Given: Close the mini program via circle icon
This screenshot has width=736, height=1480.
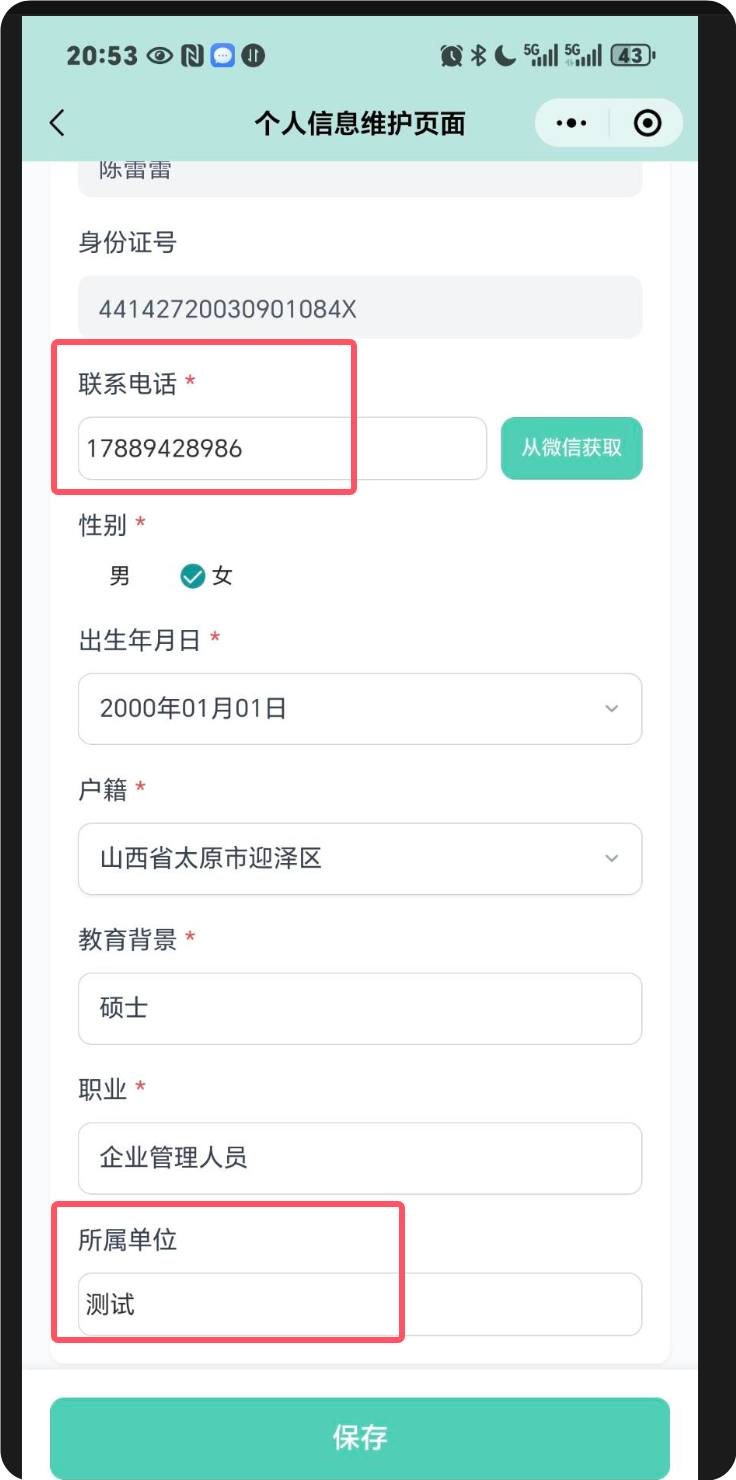Looking at the screenshot, I should coord(648,123).
